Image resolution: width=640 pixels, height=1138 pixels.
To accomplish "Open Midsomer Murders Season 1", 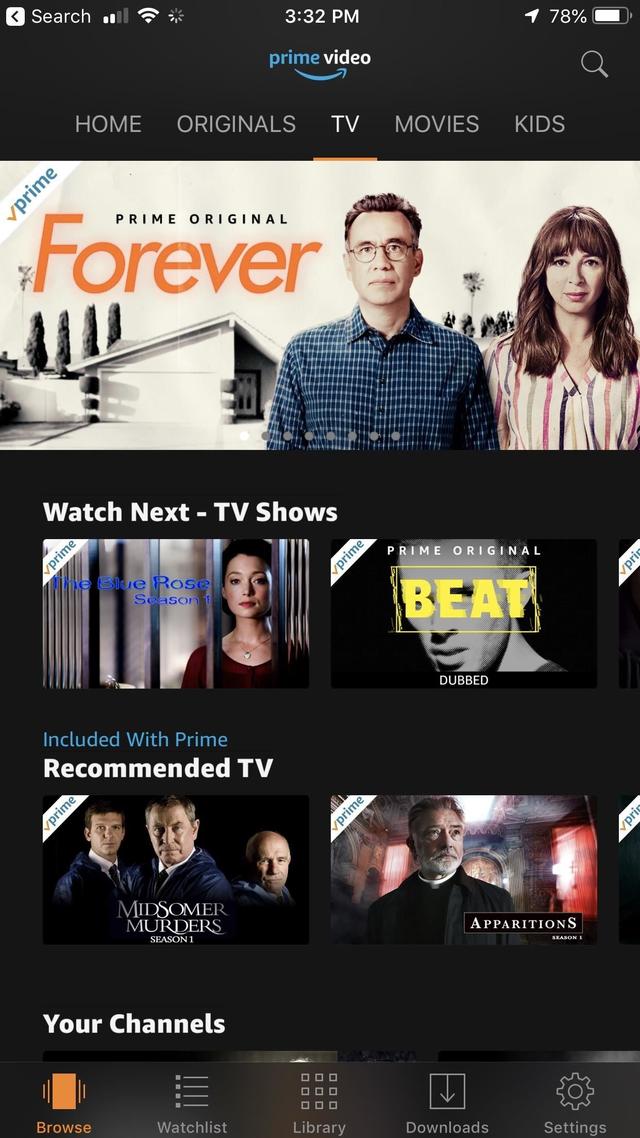I will [x=176, y=869].
